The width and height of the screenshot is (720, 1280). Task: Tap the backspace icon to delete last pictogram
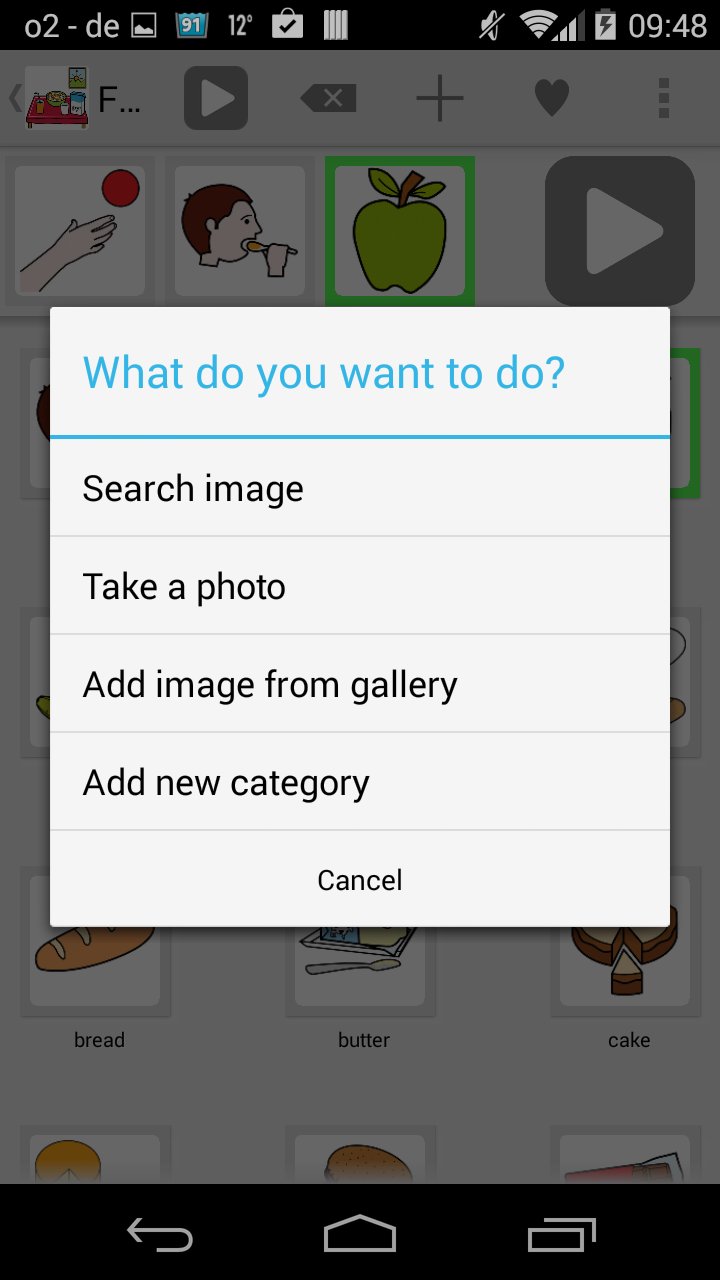(x=329, y=97)
